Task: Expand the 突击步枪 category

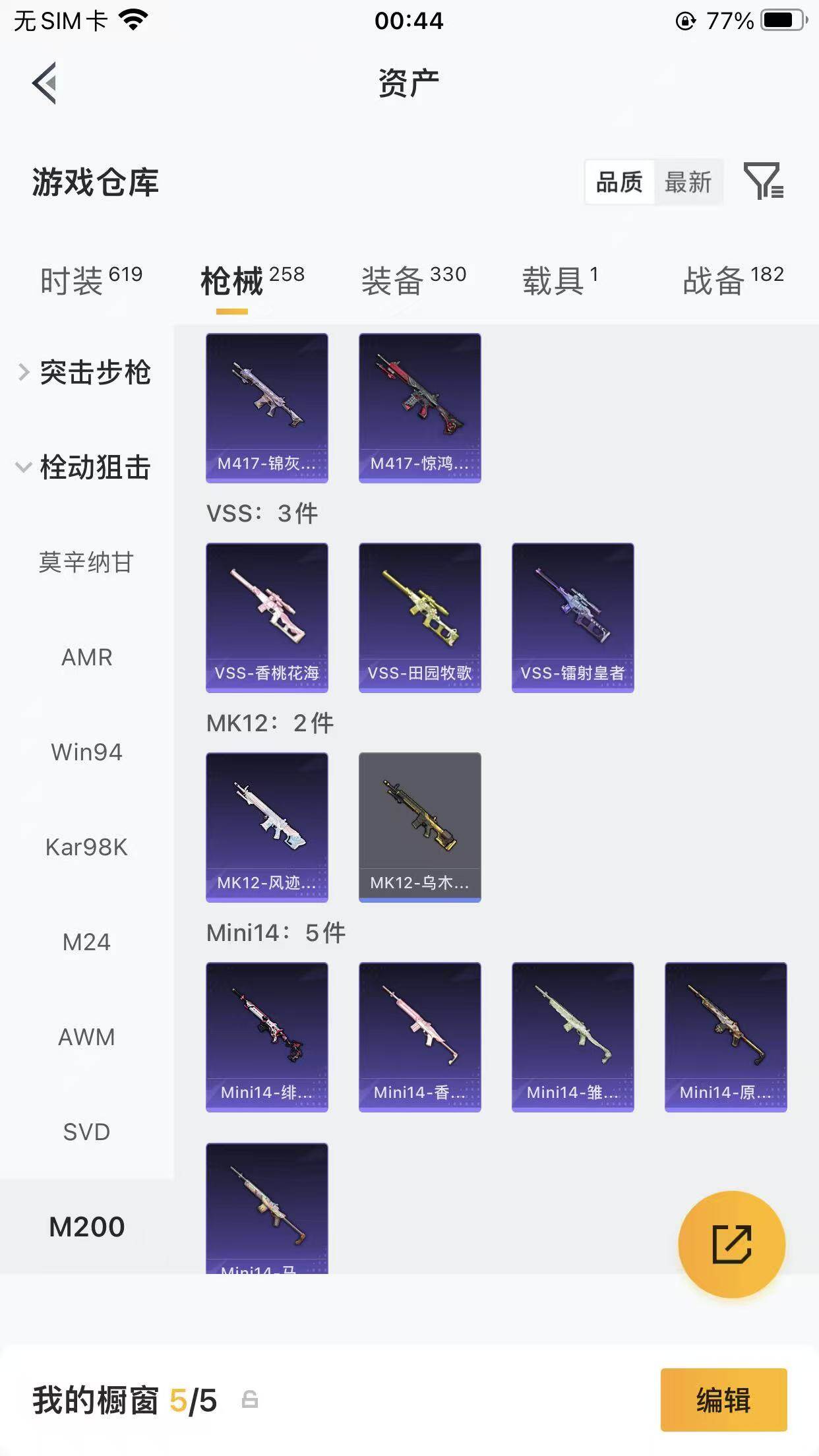Action: (x=86, y=373)
